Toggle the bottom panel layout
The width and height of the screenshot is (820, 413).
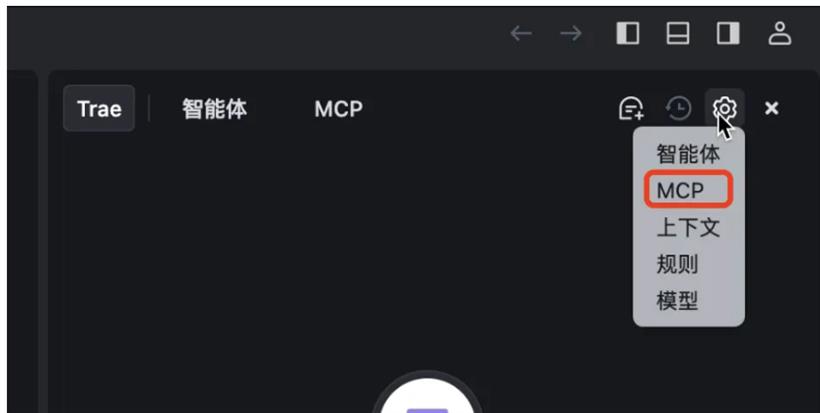[678, 34]
